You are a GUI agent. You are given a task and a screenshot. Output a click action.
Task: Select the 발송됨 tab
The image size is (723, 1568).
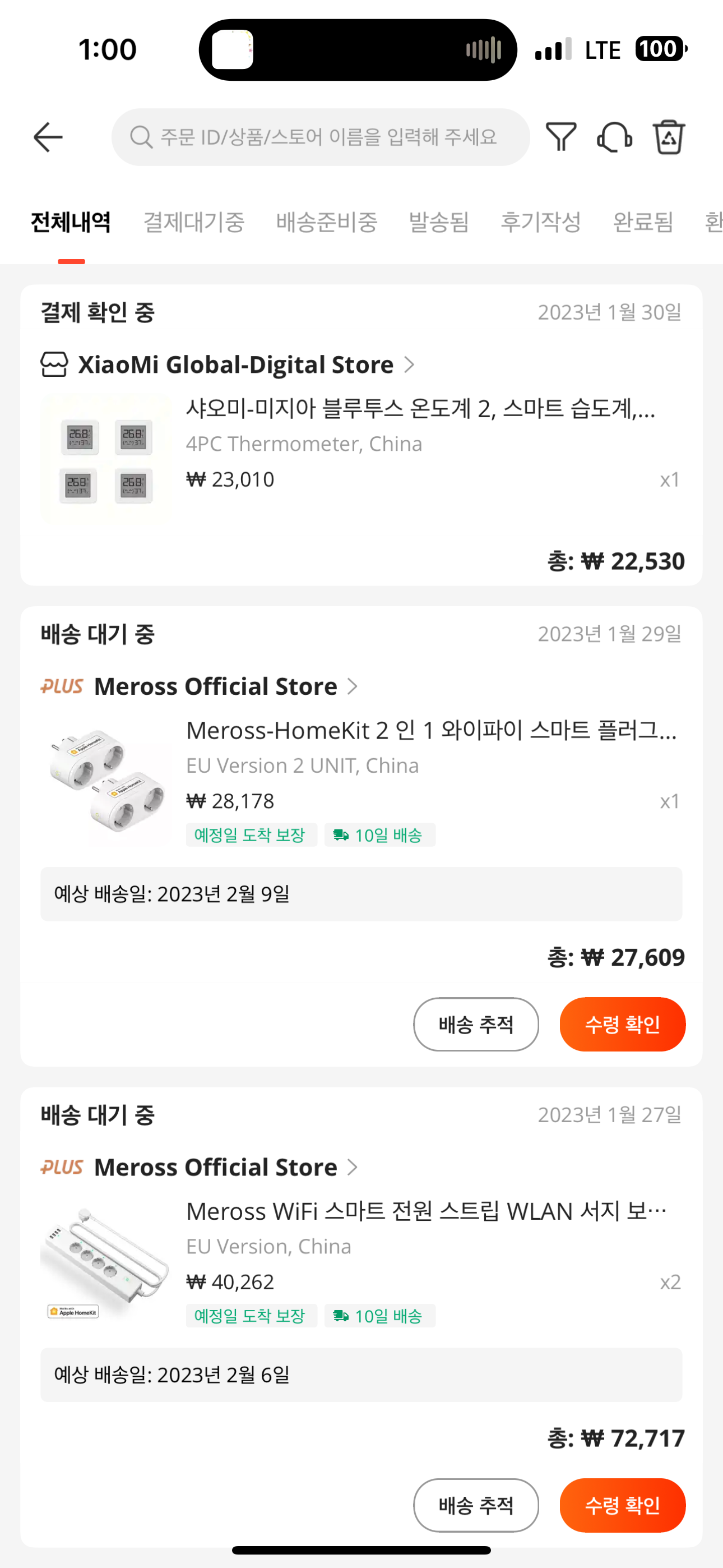(x=439, y=222)
